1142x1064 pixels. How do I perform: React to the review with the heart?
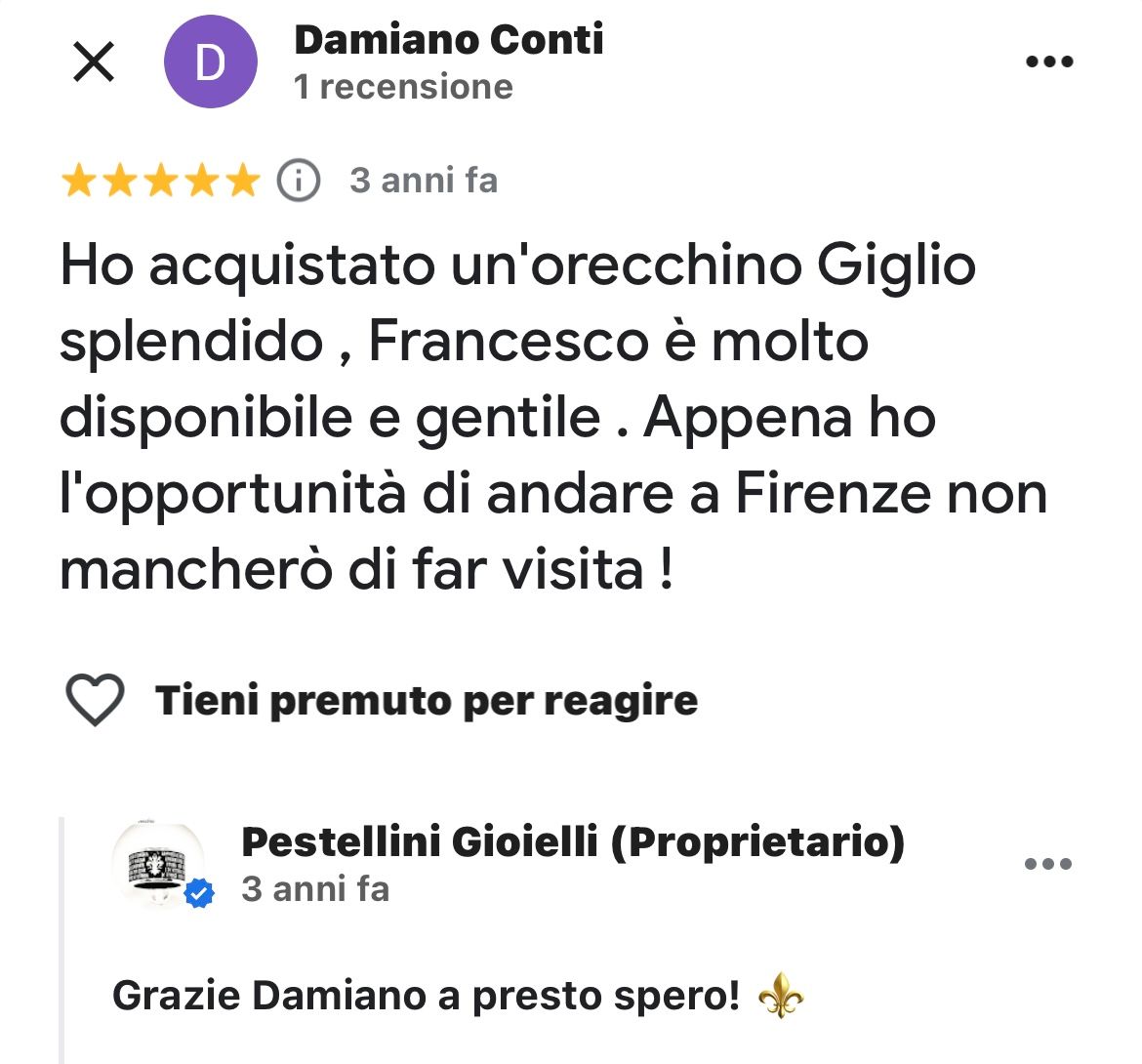point(95,700)
